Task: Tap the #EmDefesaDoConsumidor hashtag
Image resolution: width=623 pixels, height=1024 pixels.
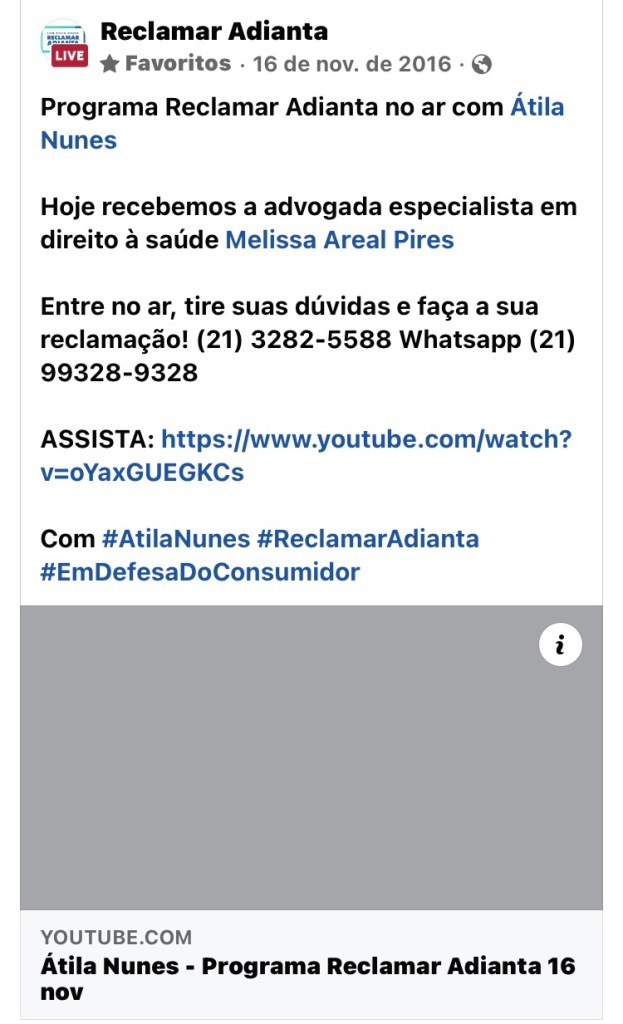Action: [x=200, y=572]
